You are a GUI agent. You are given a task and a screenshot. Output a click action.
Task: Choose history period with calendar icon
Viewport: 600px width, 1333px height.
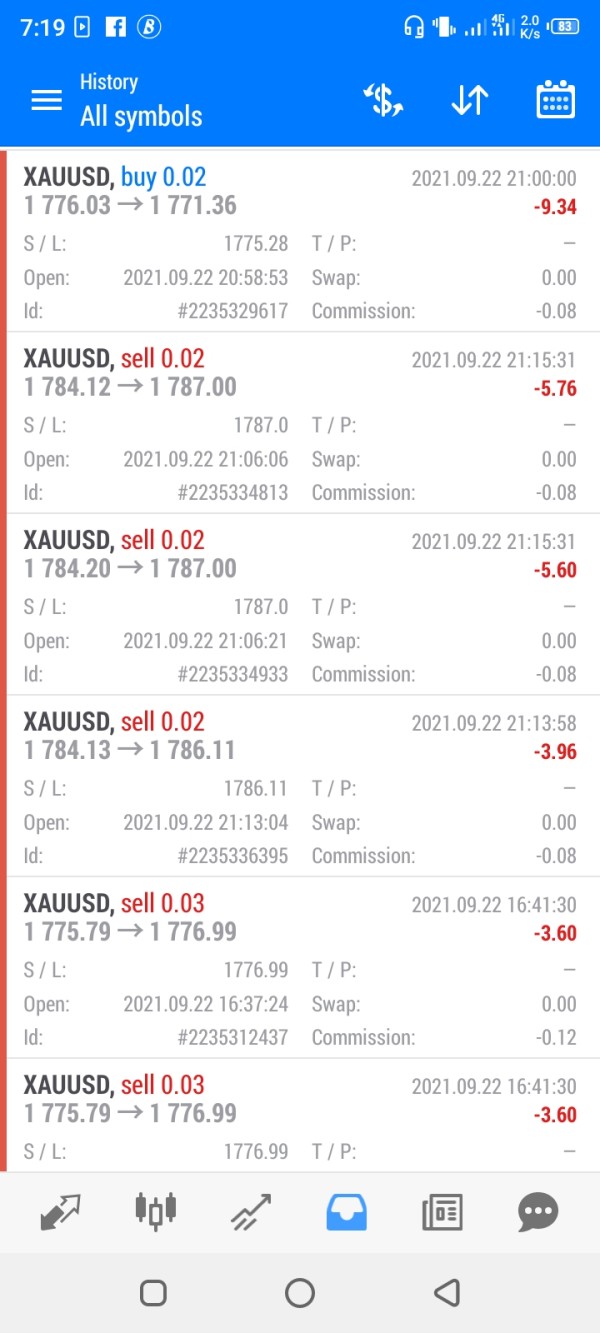point(555,100)
